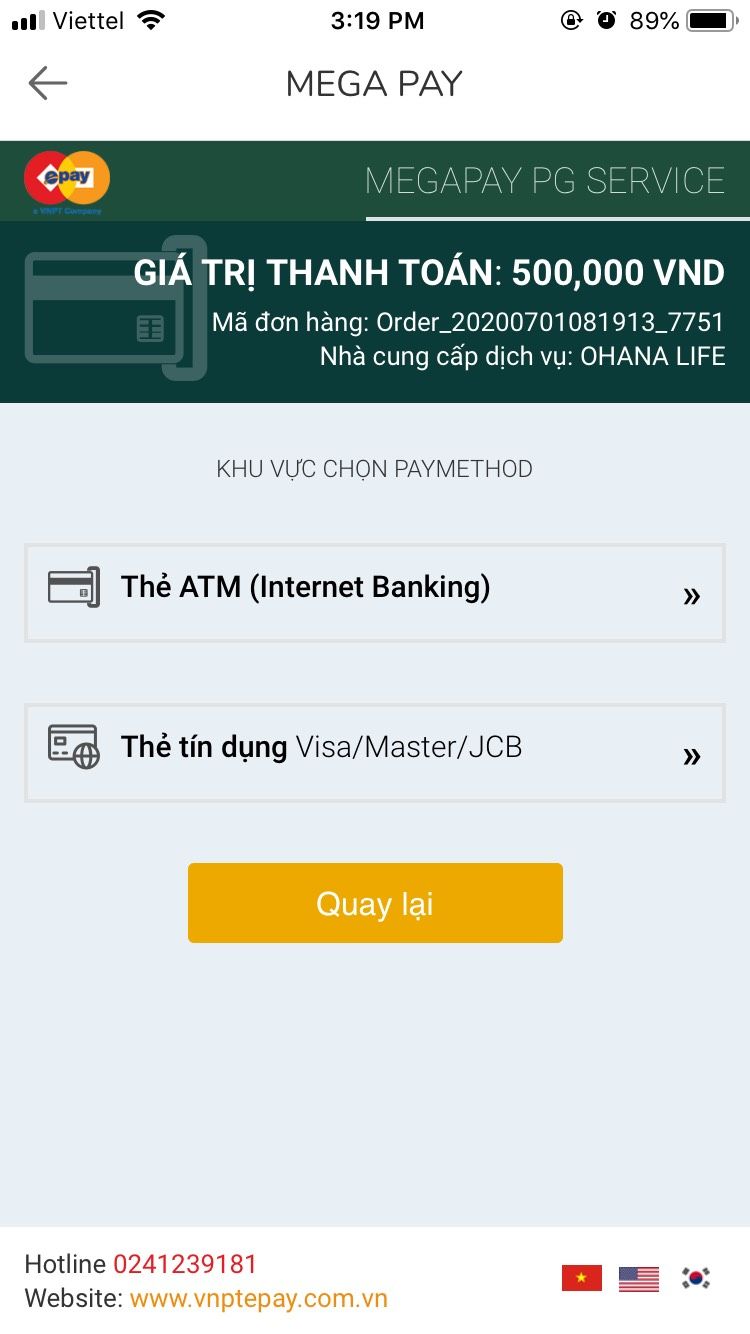Screen dimensions: 750x1334
Task: Switch language to Vietnamese flag
Action: tap(581, 1278)
